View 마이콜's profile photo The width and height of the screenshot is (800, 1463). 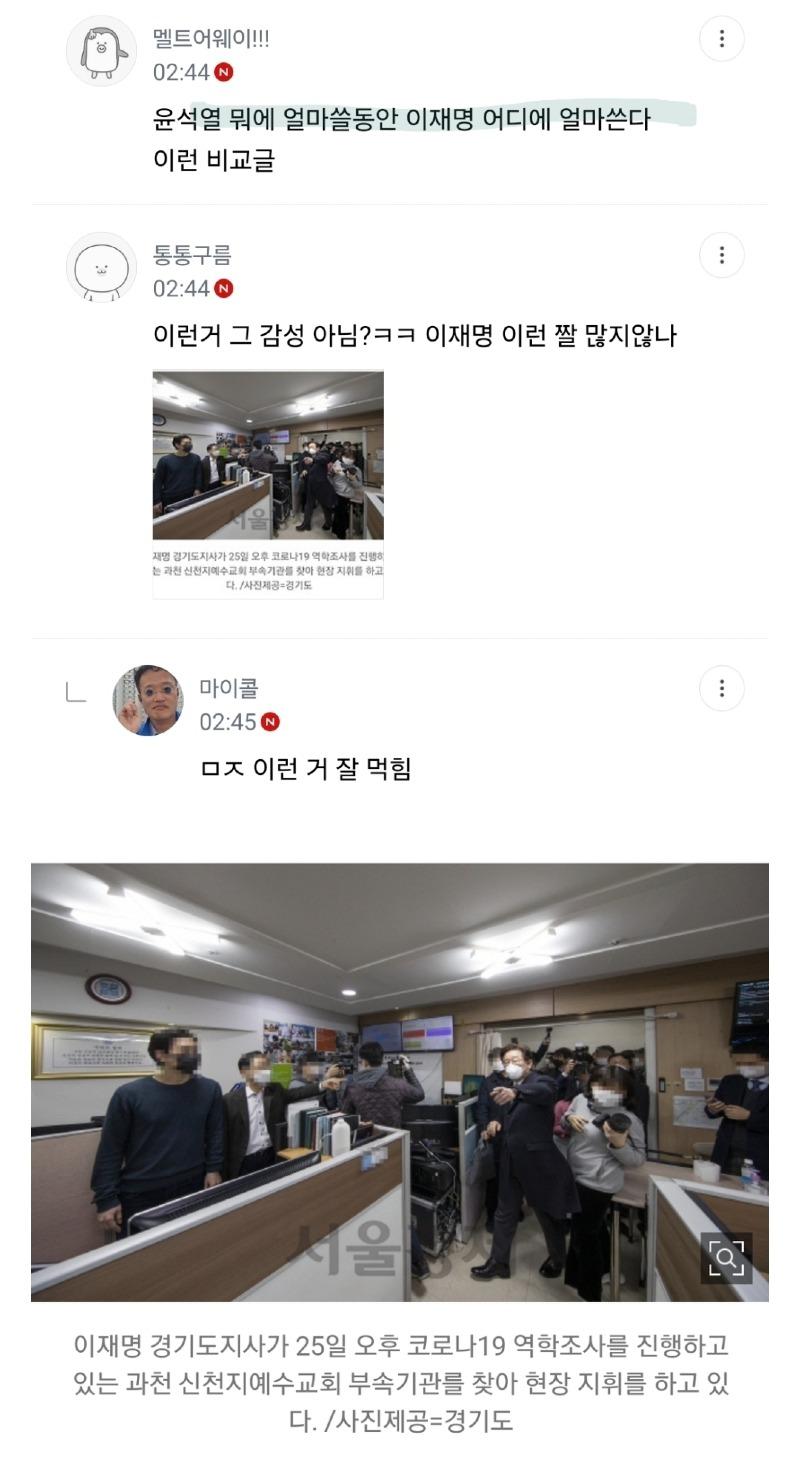[x=148, y=700]
